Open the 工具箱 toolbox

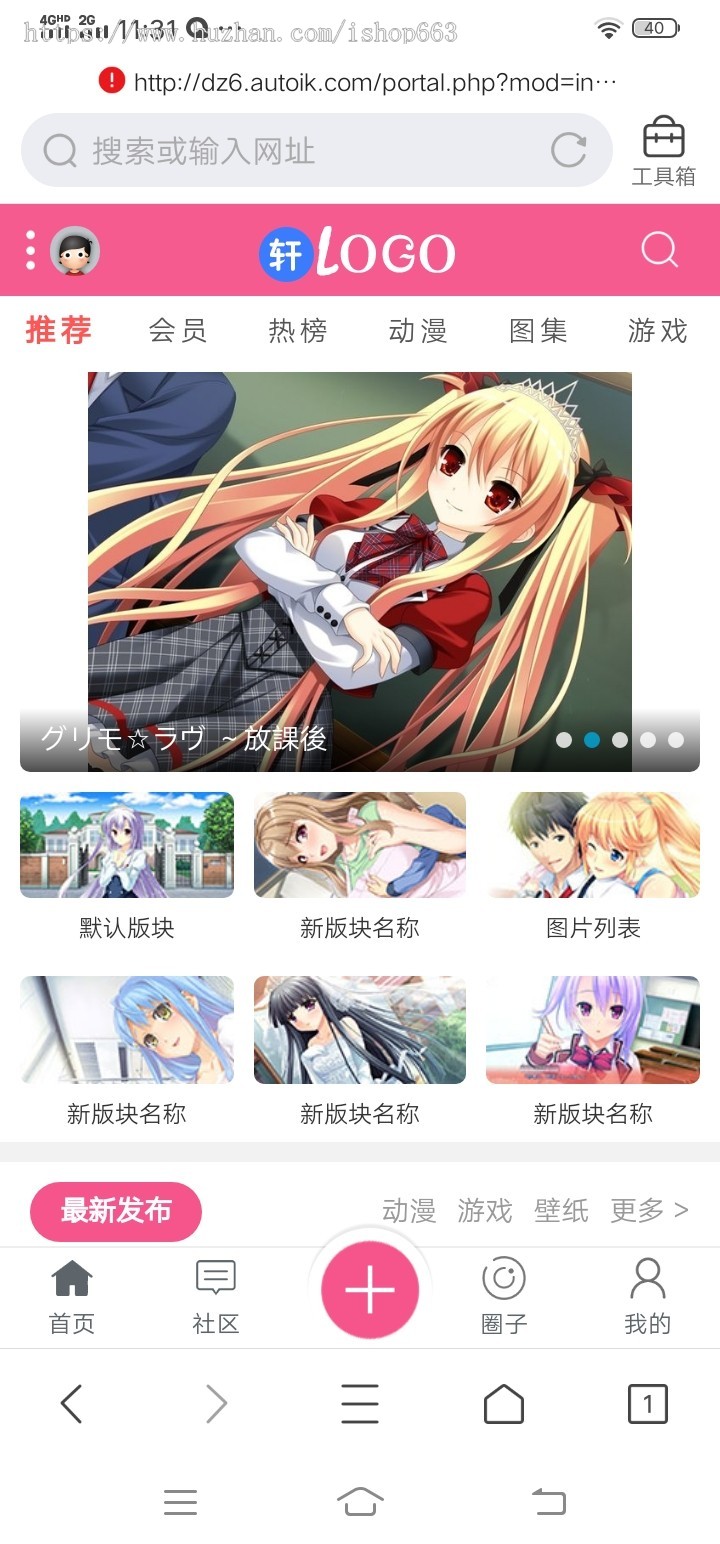pyautogui.click(x=663, y=152)
